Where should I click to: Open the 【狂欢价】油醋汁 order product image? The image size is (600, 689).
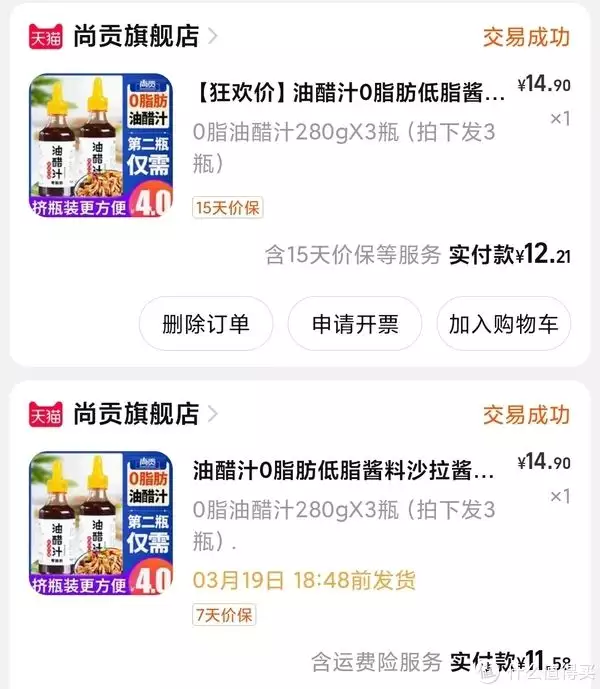click(x=103, y=147)
